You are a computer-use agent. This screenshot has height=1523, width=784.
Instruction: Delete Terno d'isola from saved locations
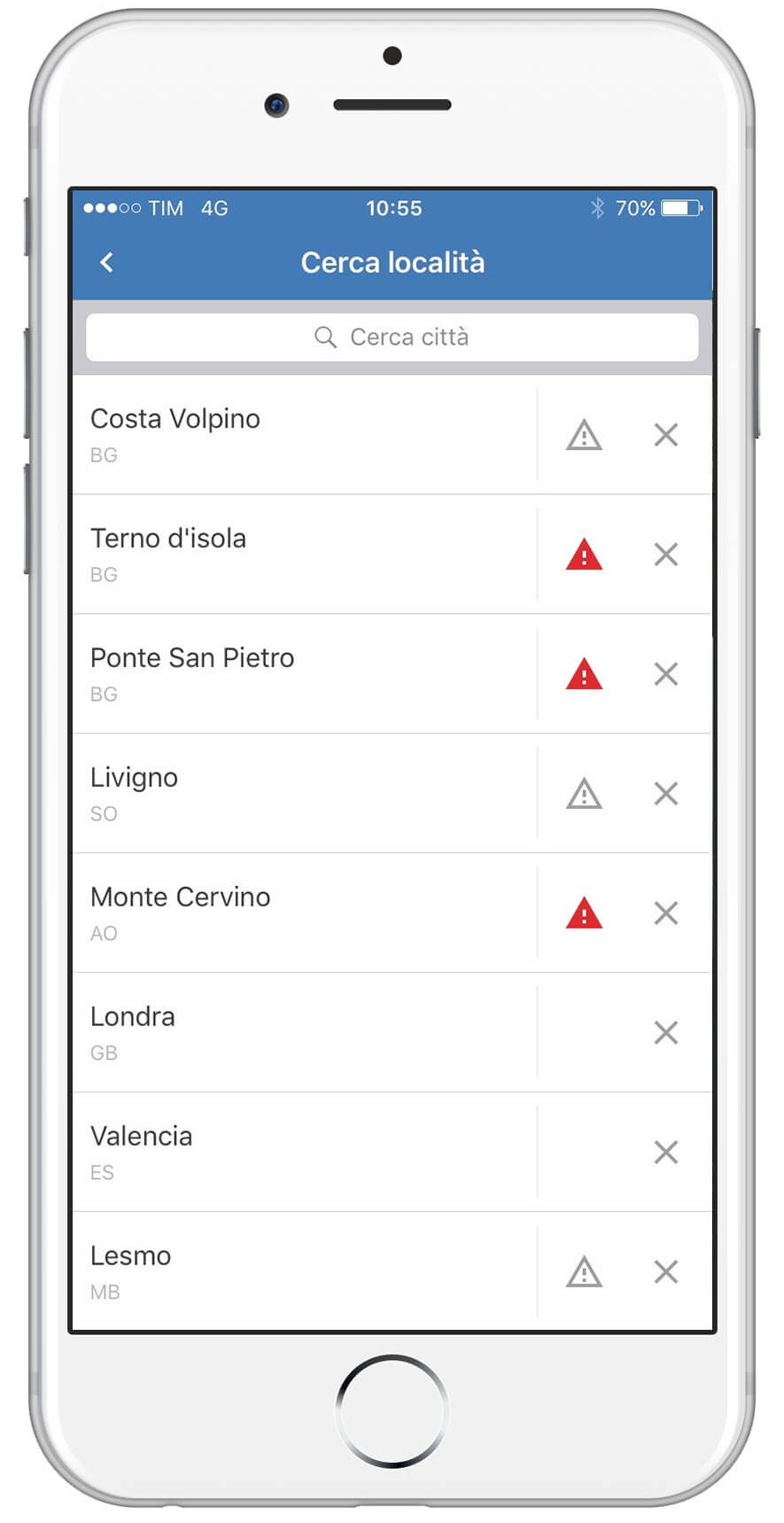tap(665, 555)
